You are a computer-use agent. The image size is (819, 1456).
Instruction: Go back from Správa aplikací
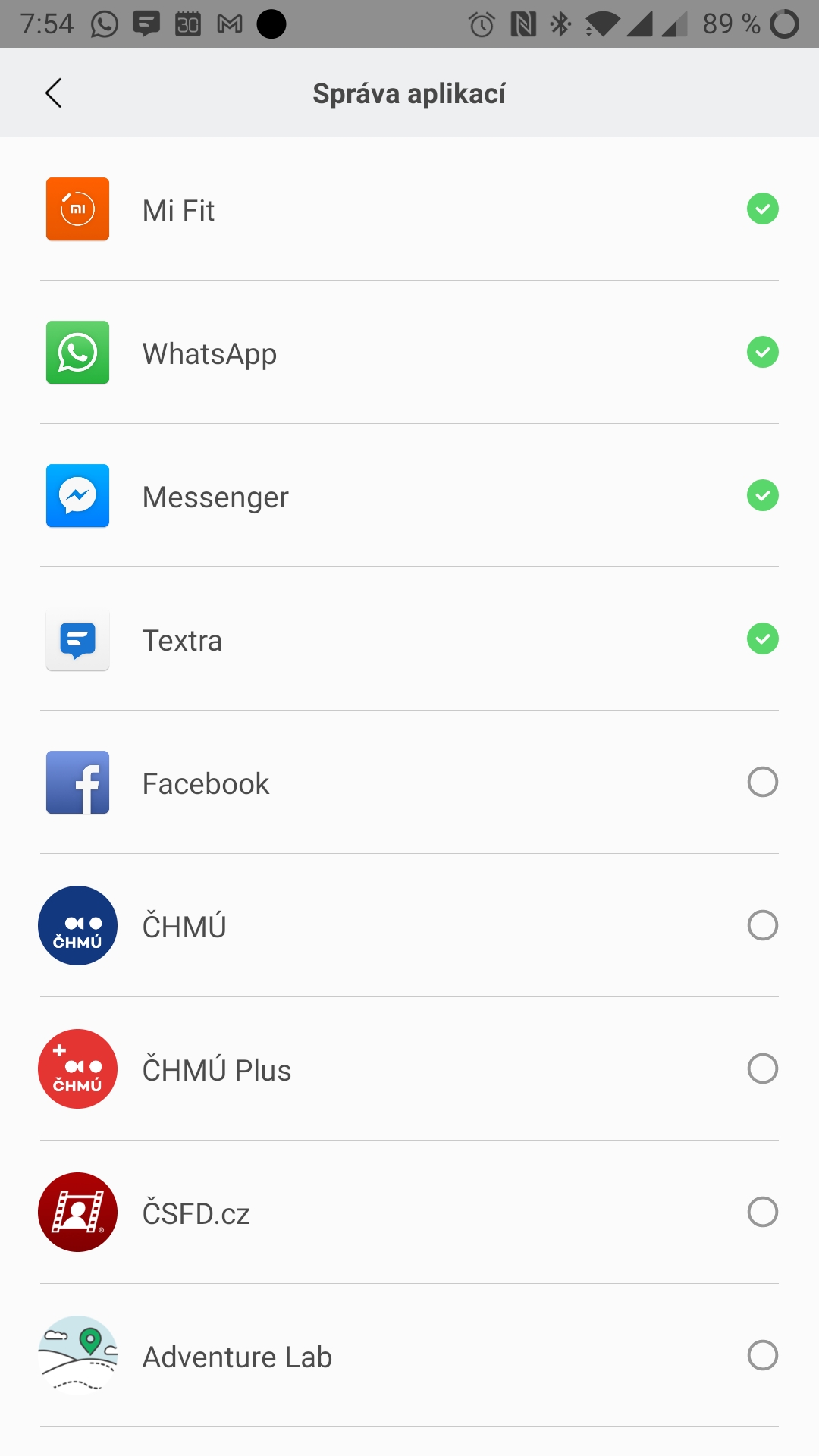53,93
